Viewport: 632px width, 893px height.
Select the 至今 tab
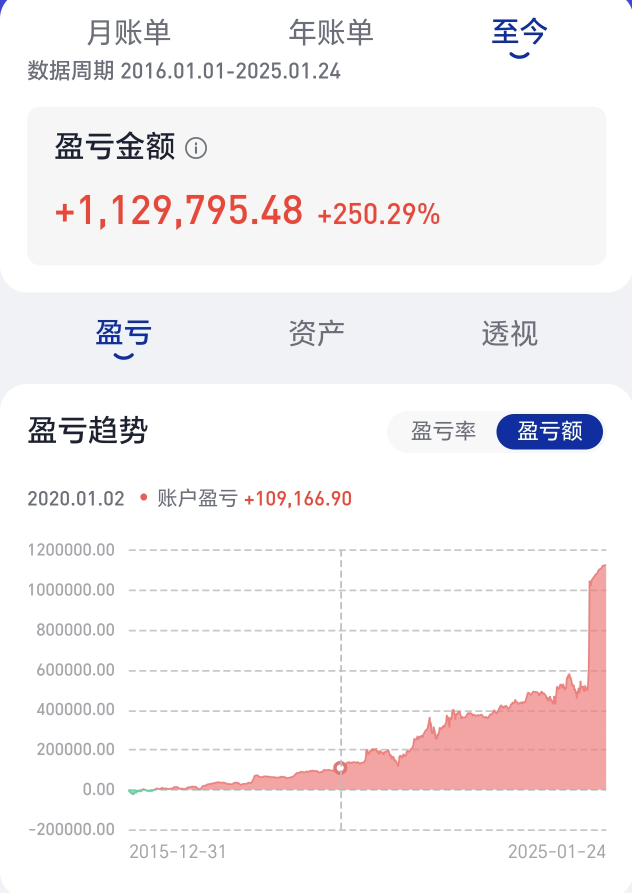point(519,33)
